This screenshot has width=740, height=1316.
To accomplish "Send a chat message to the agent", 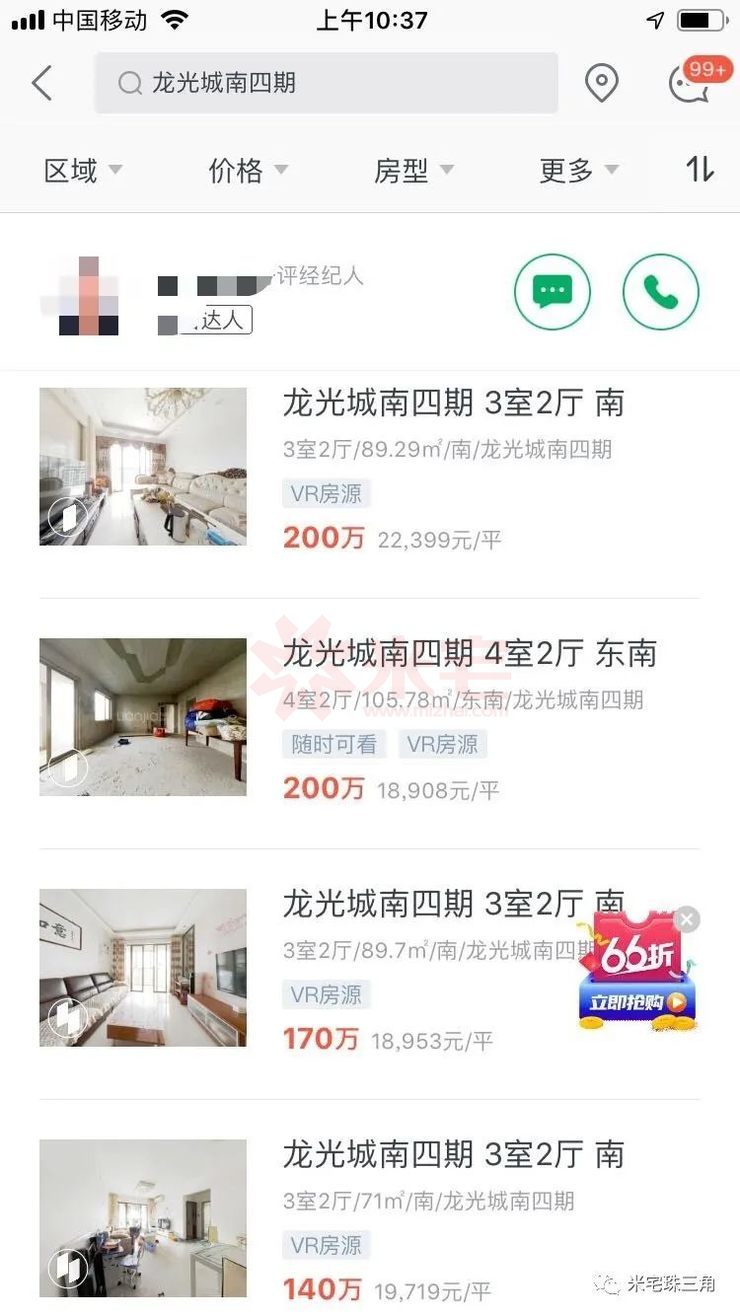I will [x=552, y=292].
